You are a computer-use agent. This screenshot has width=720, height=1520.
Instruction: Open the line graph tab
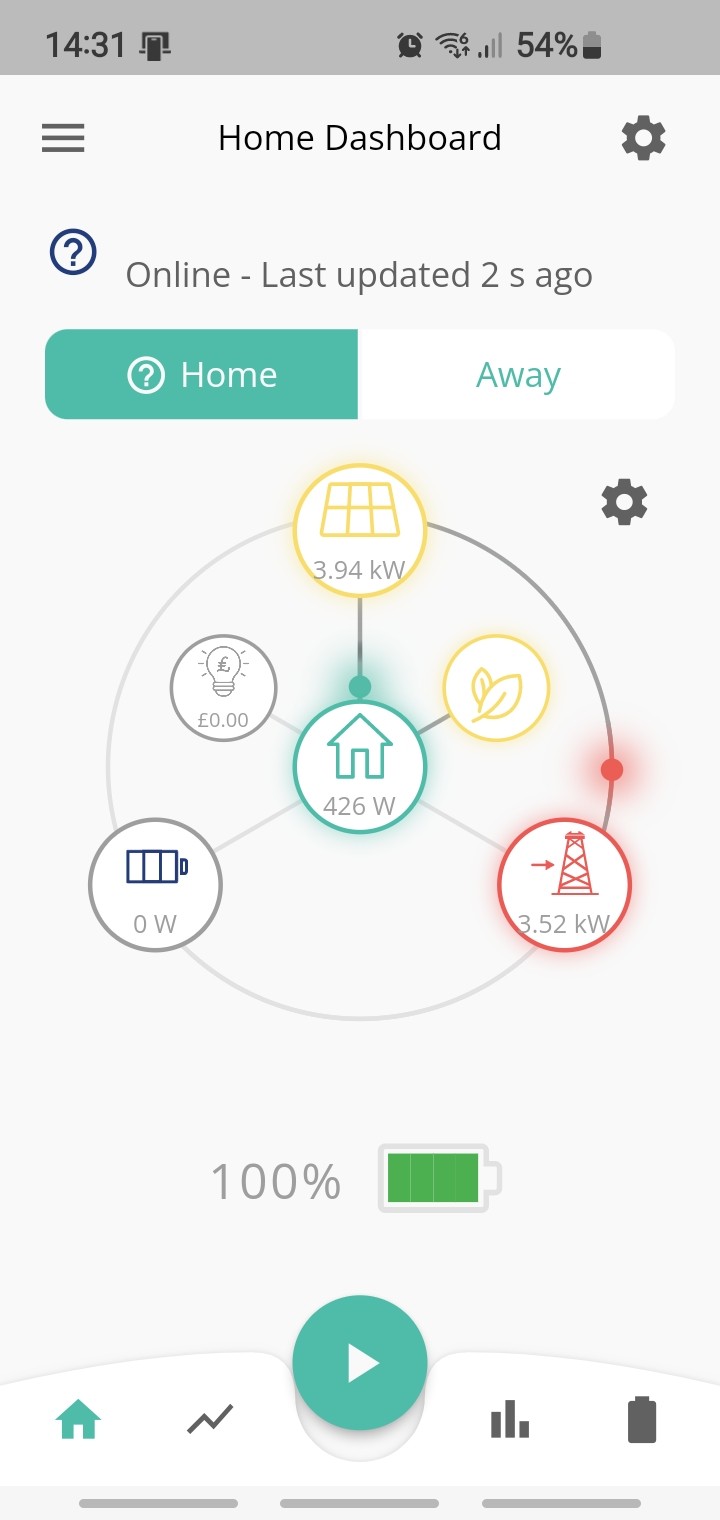point(210,1419)
